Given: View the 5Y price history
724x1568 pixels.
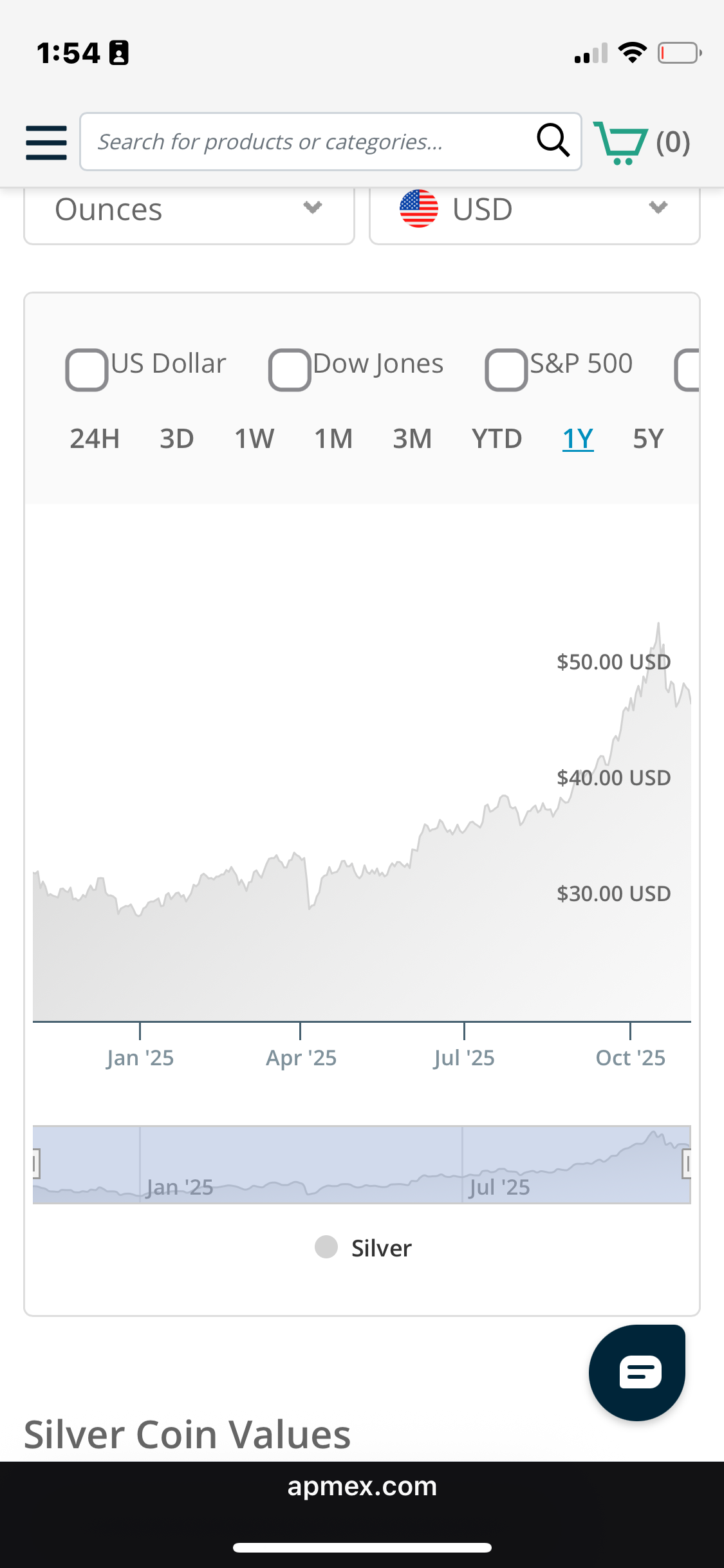Looking at the screenshot, I should click(648, 439).
